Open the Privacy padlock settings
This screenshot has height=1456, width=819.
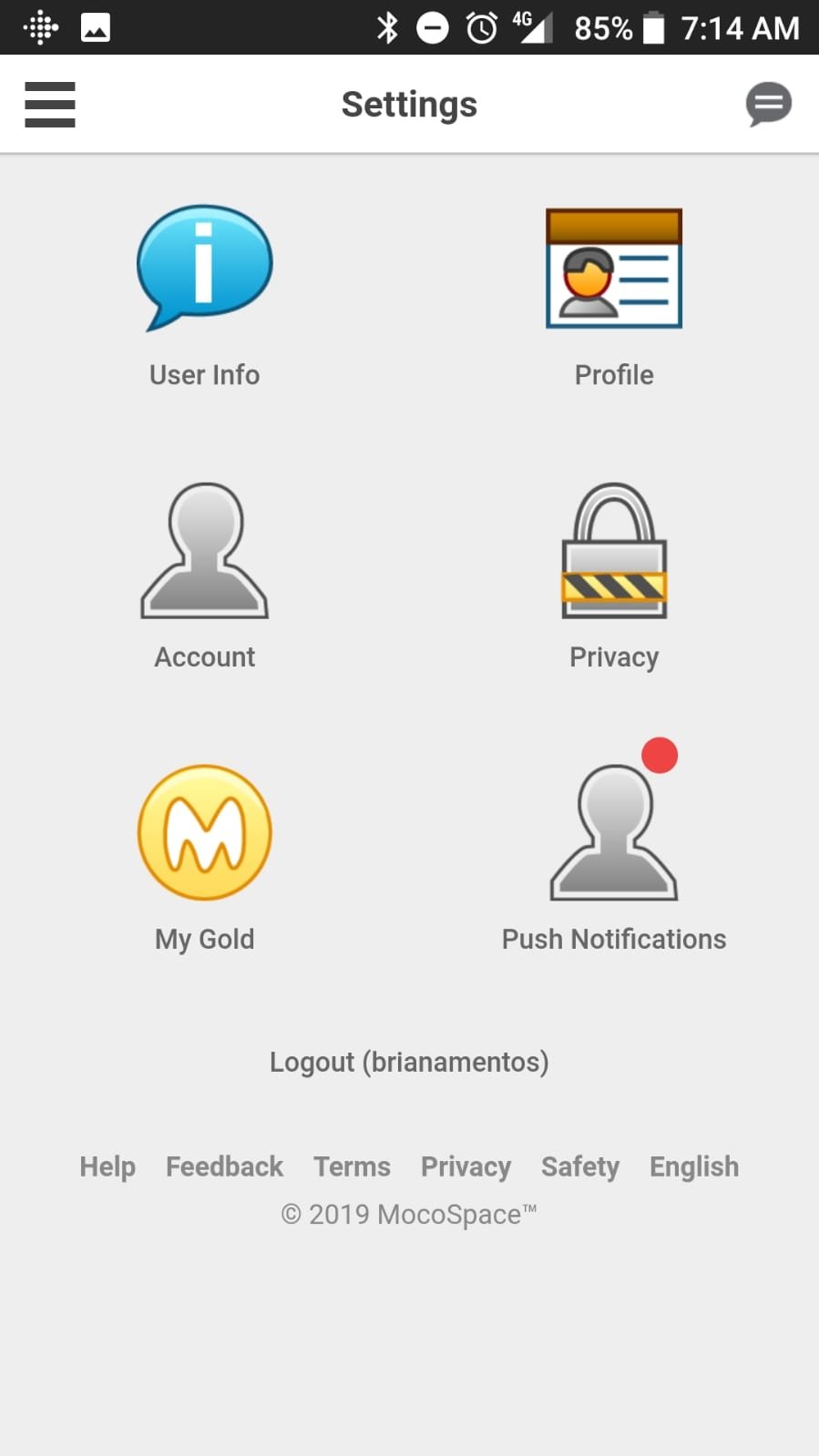(x=614, y=577)
